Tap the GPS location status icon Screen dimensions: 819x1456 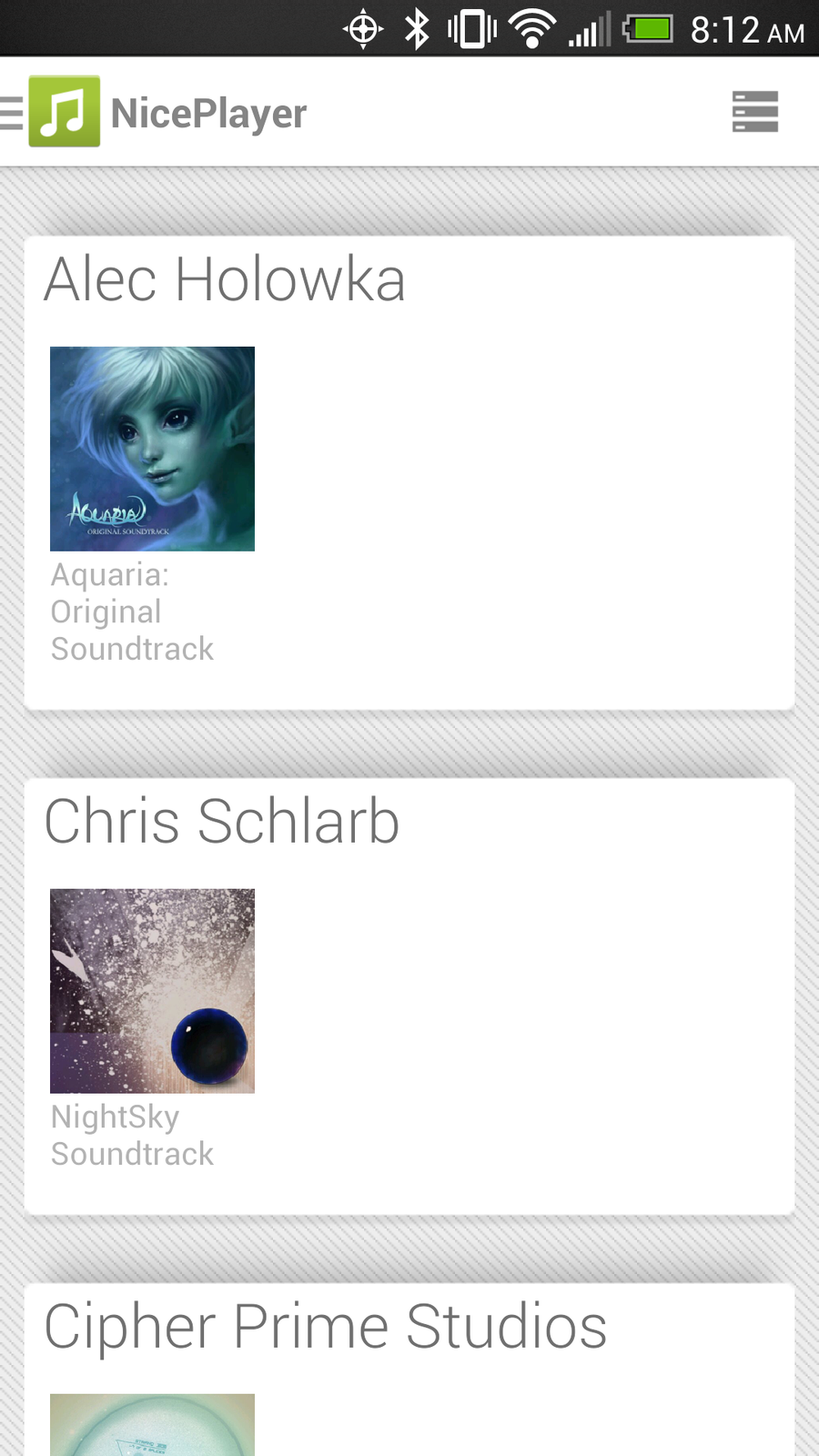[x=362, y=28]
